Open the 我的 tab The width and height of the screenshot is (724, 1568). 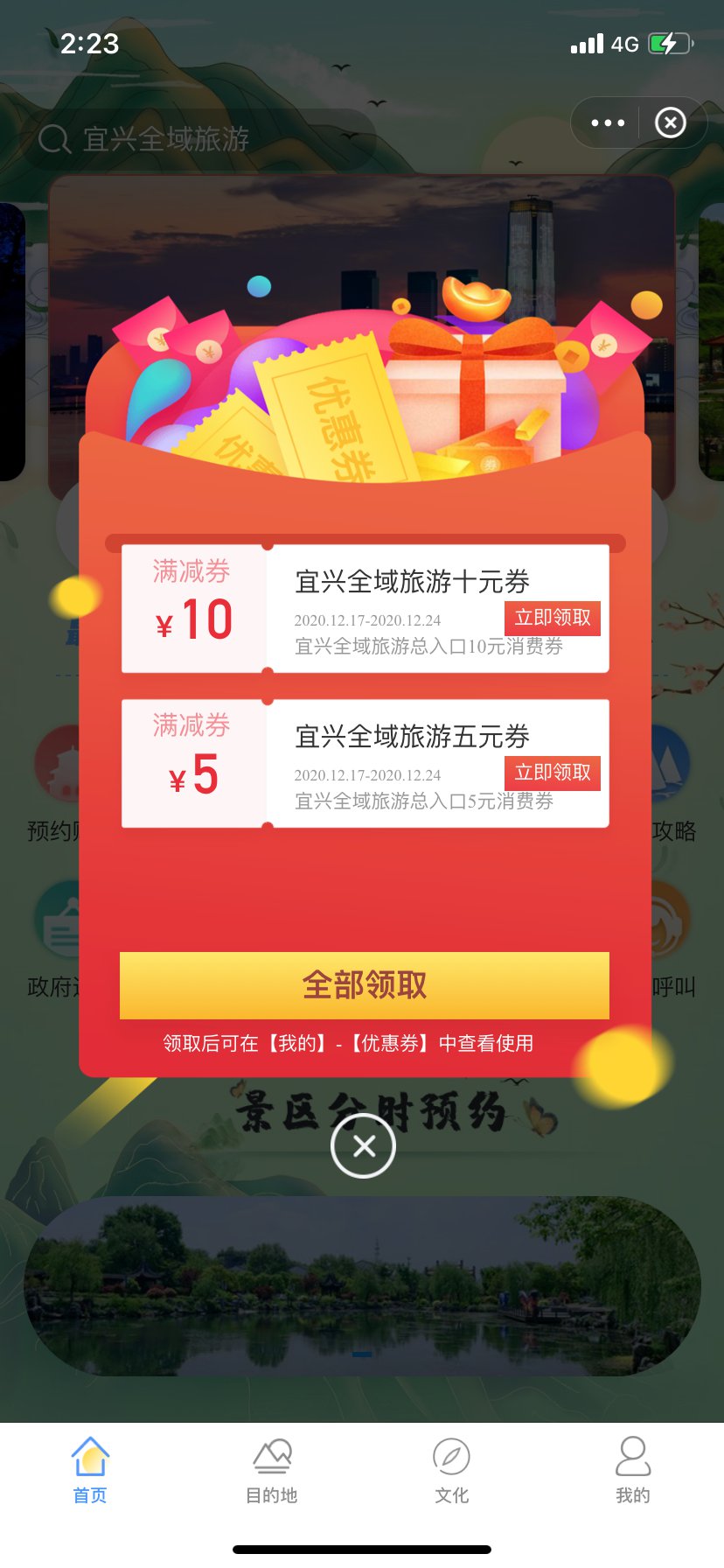click(x=632, y=1470)
